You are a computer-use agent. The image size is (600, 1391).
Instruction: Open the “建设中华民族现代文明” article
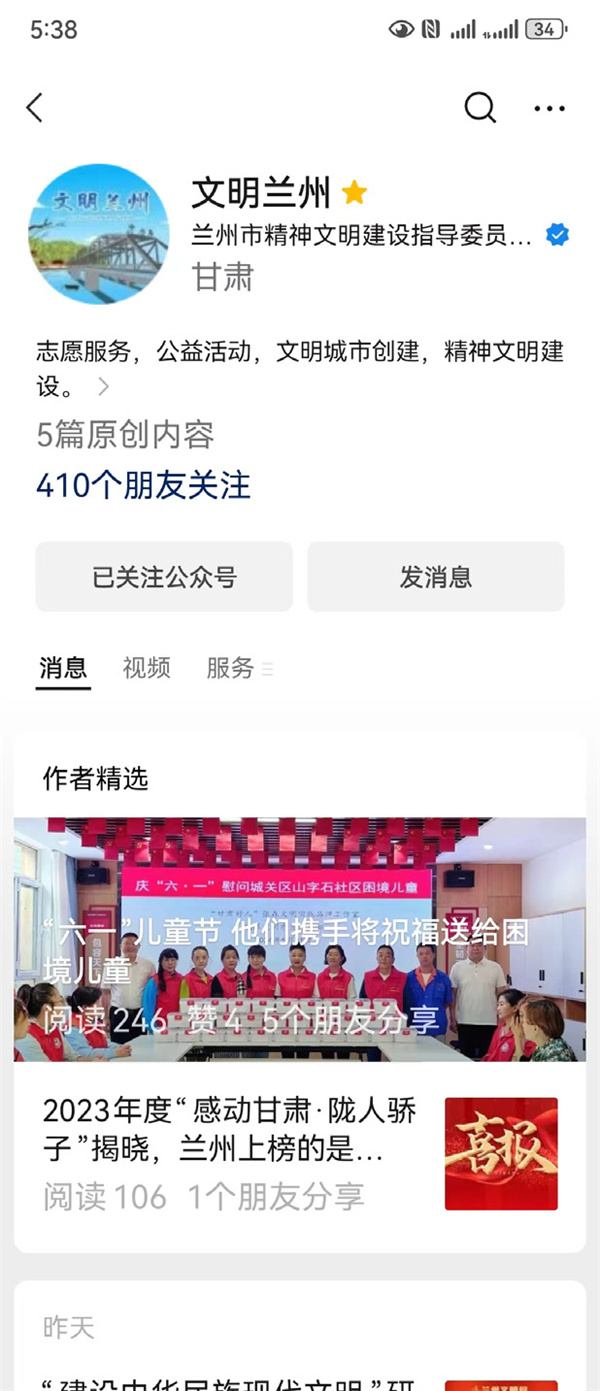pyautogui.click(x=229, y=1380)
